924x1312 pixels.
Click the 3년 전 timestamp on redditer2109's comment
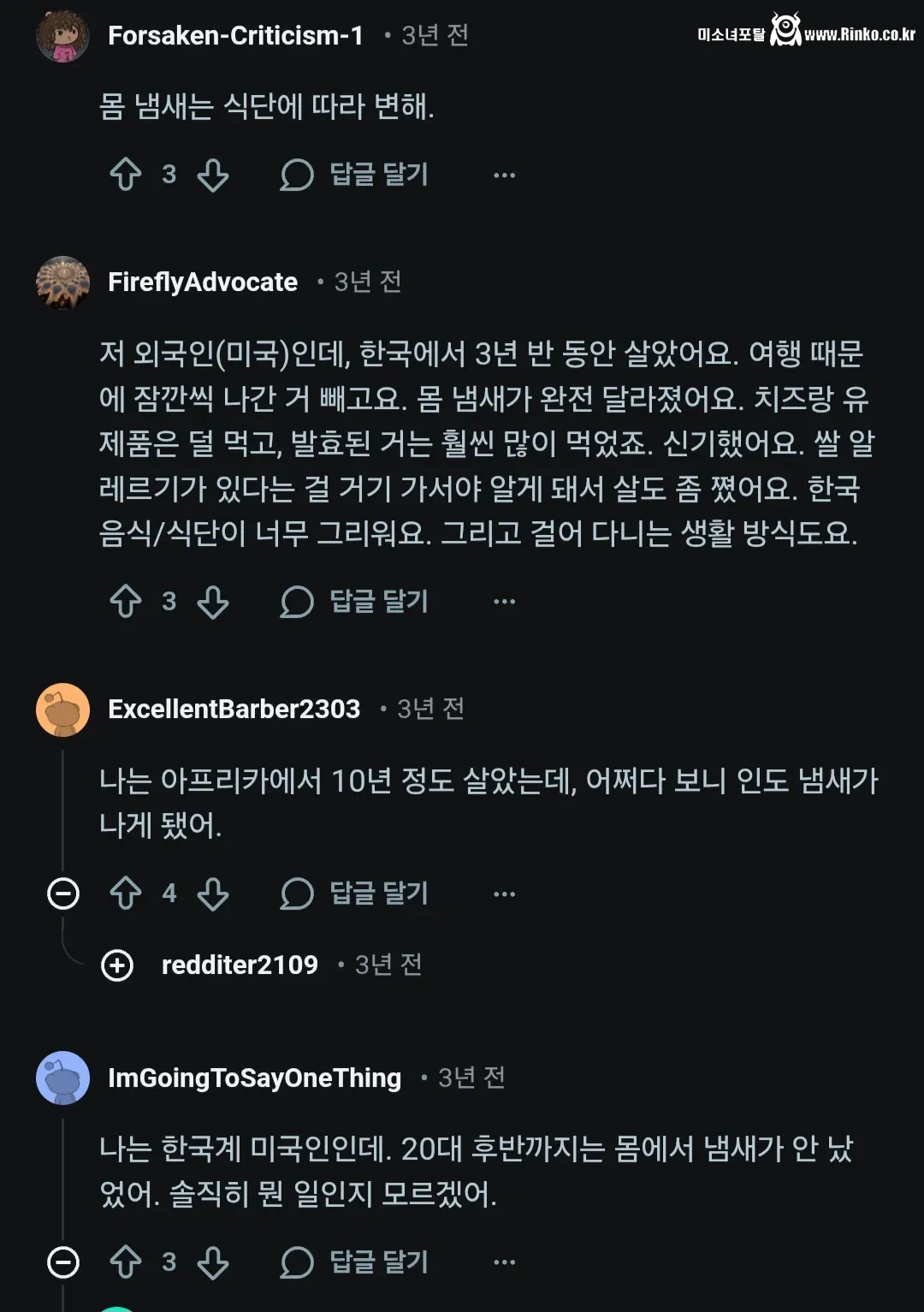tap(386, 965)
